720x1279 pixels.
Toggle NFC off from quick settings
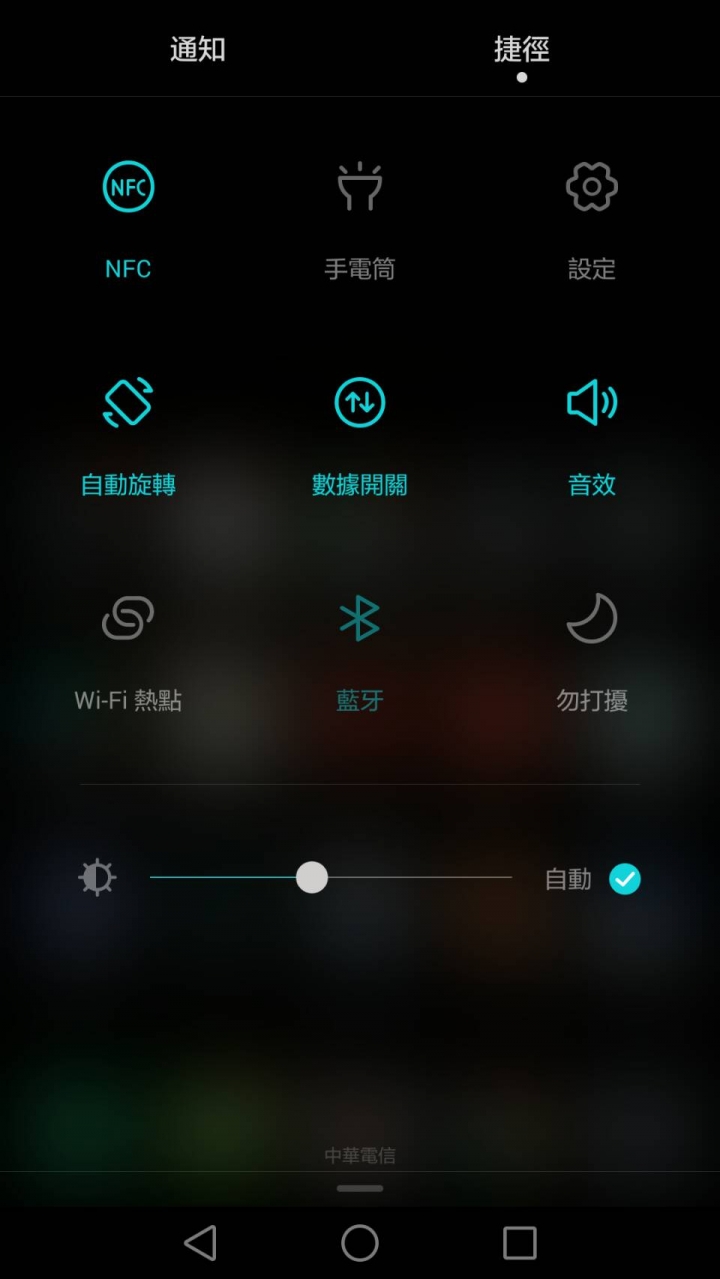pos(127,187)
